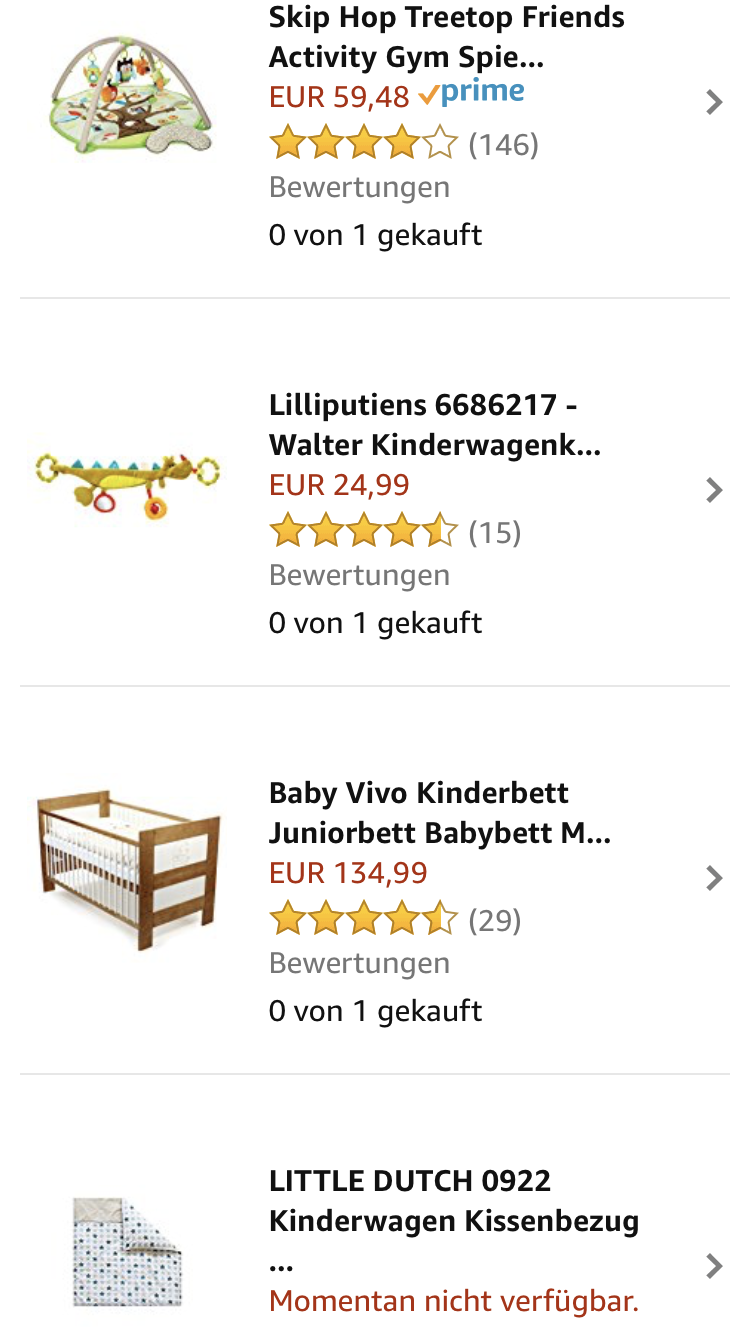See the 15 reviews of Lilliputiens
The width and height of the screenshot is (750, 1334).
point(395,532)
